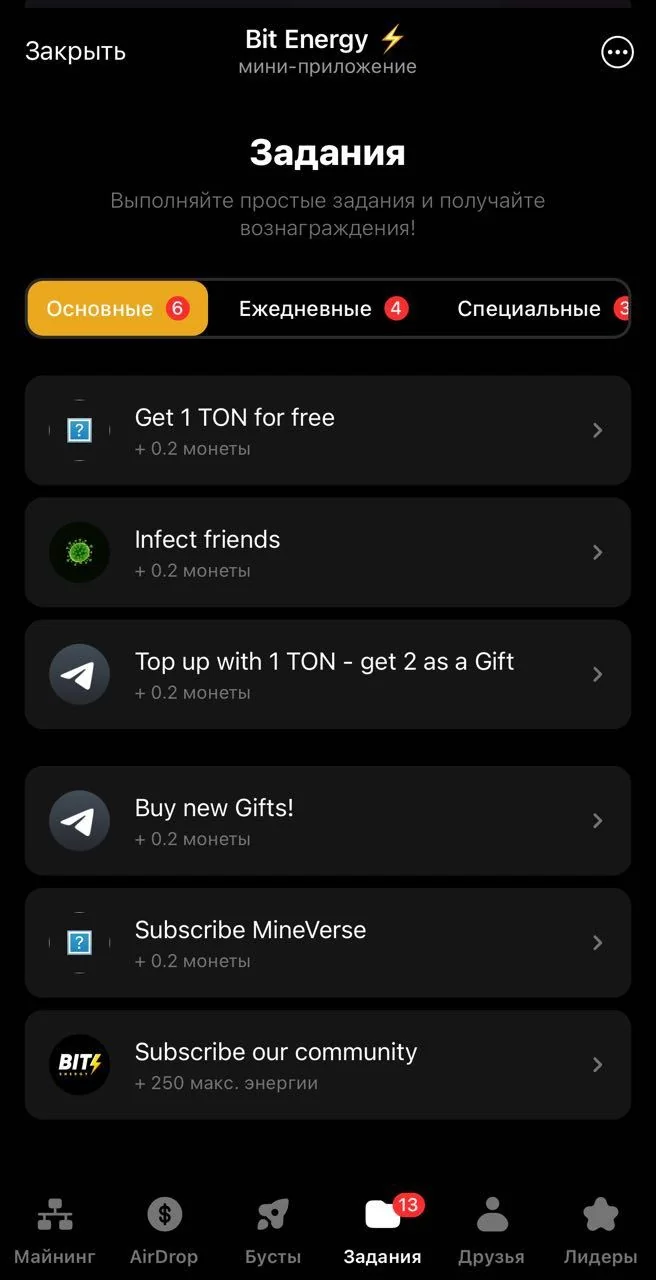Open the Get 1 TON for free task
This screenshot has height=1280, width=656.
[x=328, y=430]
